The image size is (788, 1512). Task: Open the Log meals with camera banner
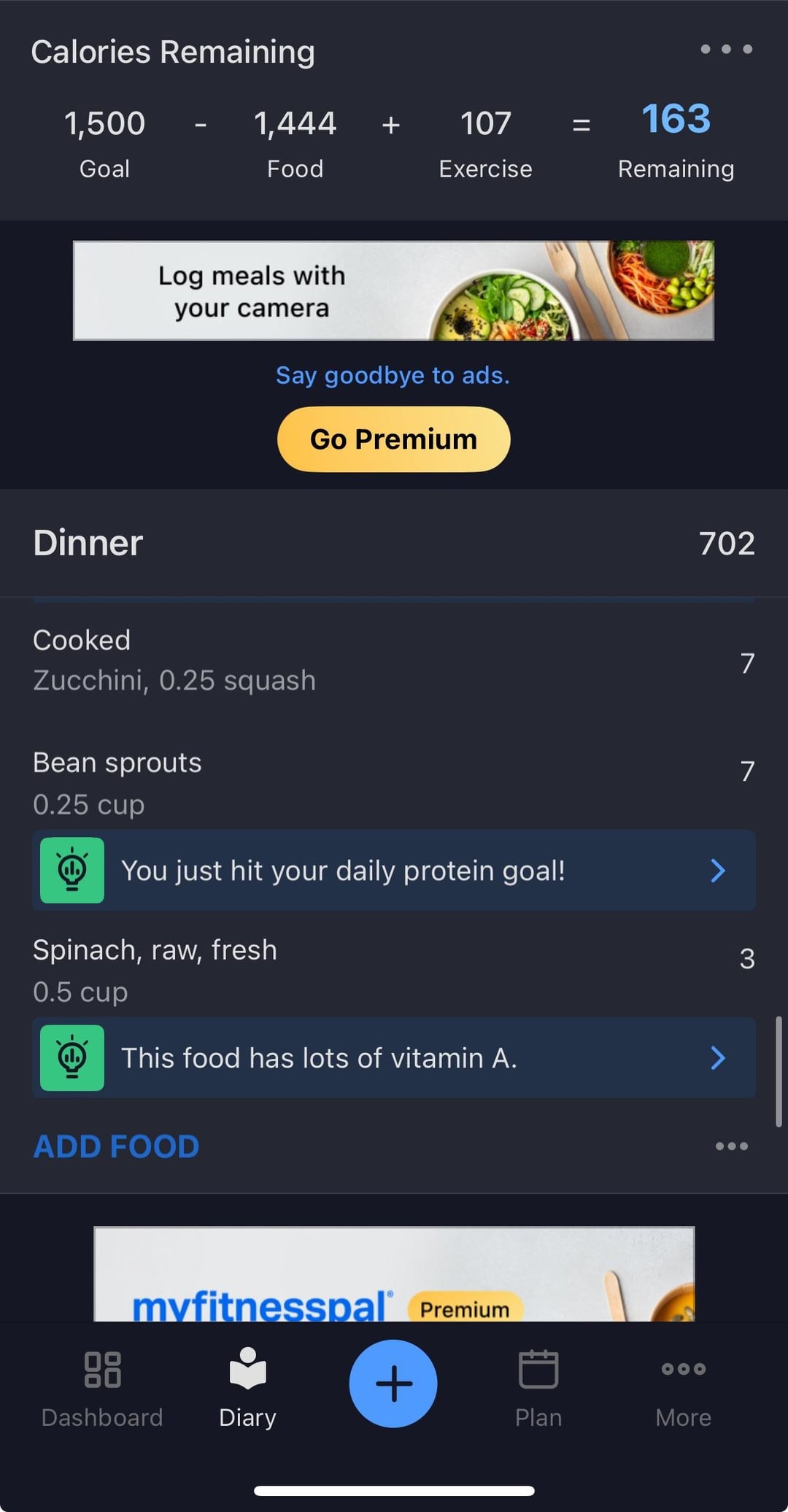[393, 290]
